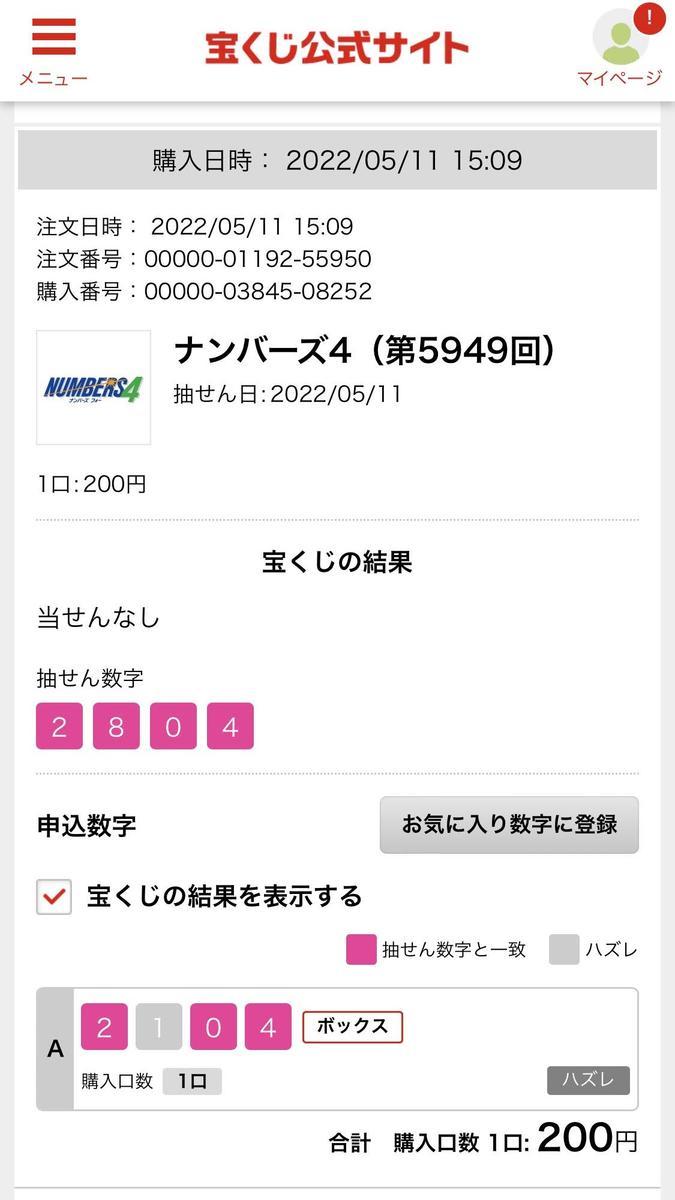The height and width of the screenshot is (1200, 675).
Task: Go to 宝くじ公式サイト home title
Action: tap(337, 48)
